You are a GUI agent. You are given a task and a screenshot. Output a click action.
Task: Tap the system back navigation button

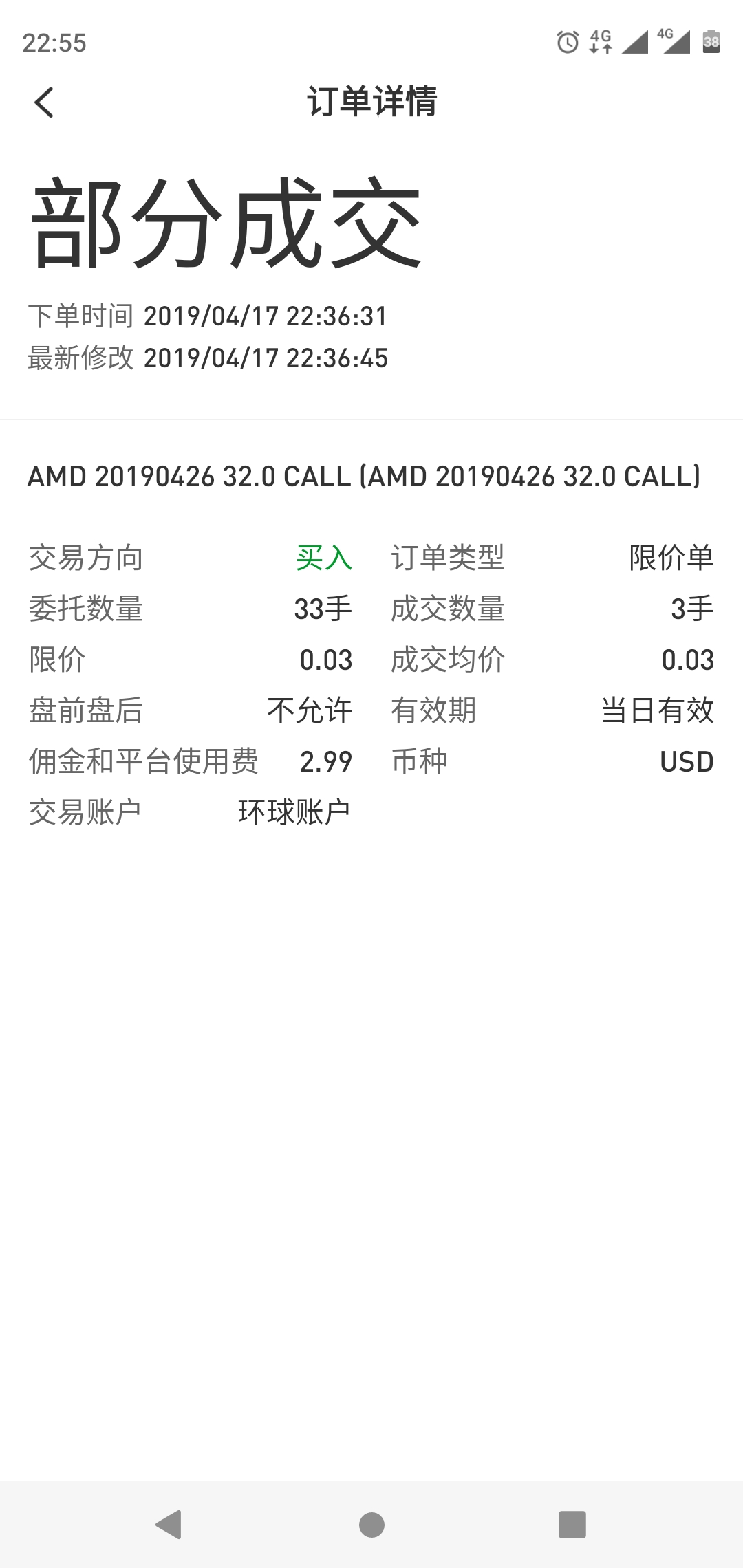tap(169, 1524)
